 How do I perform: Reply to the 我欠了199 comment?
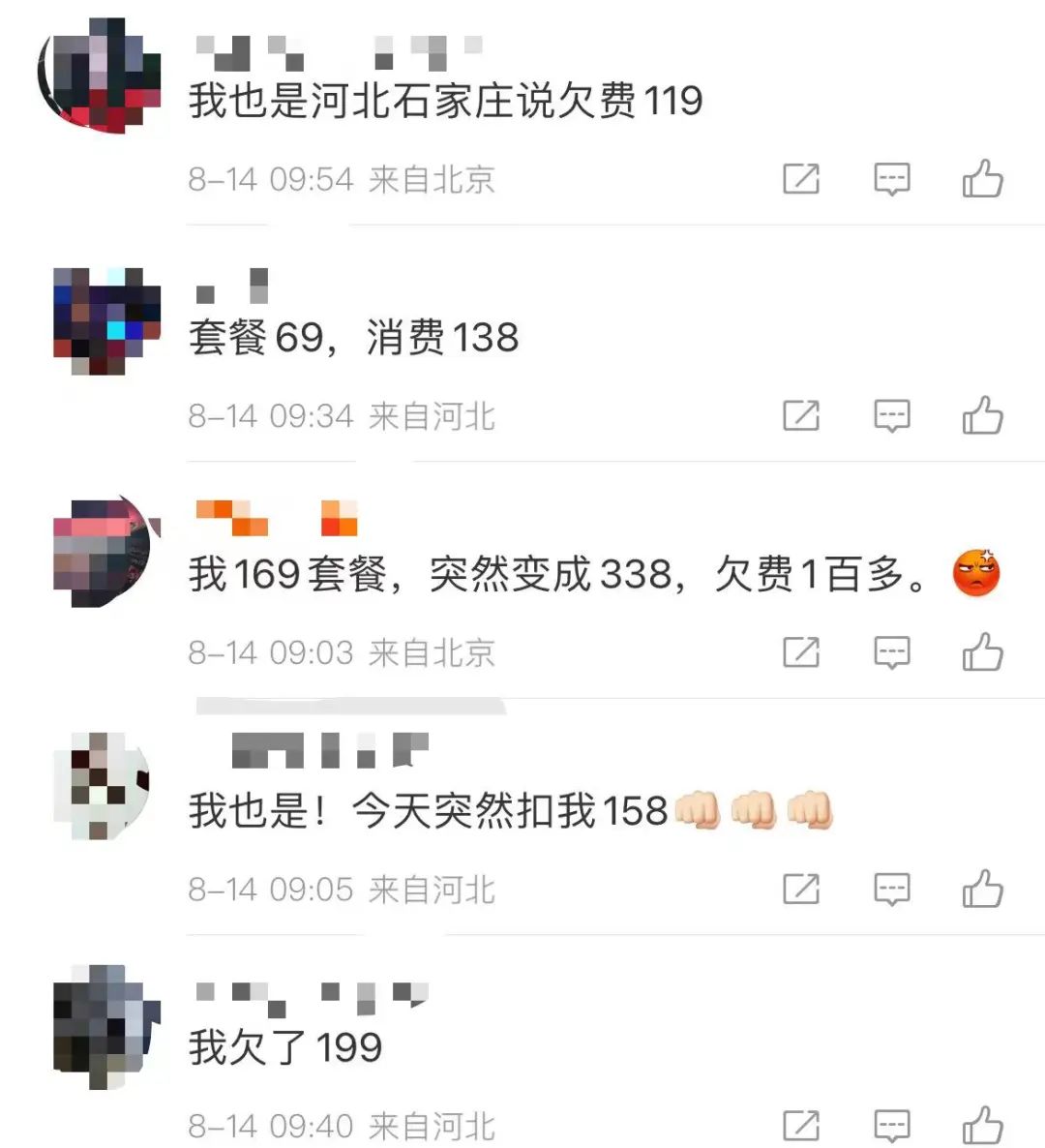click(891, 1125)
